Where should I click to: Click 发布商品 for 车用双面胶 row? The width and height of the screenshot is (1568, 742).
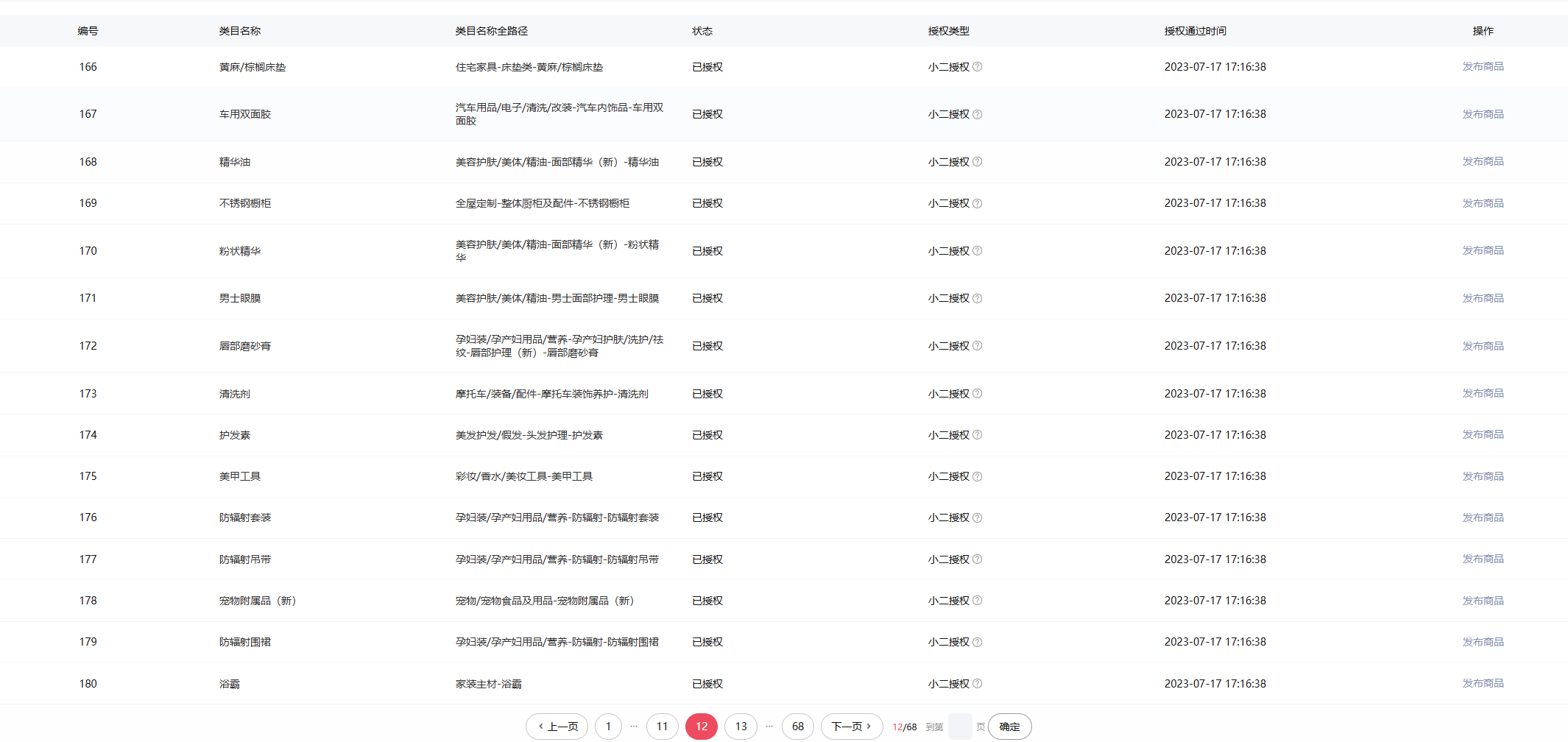pyautogui.click(x=1483, y=114)
